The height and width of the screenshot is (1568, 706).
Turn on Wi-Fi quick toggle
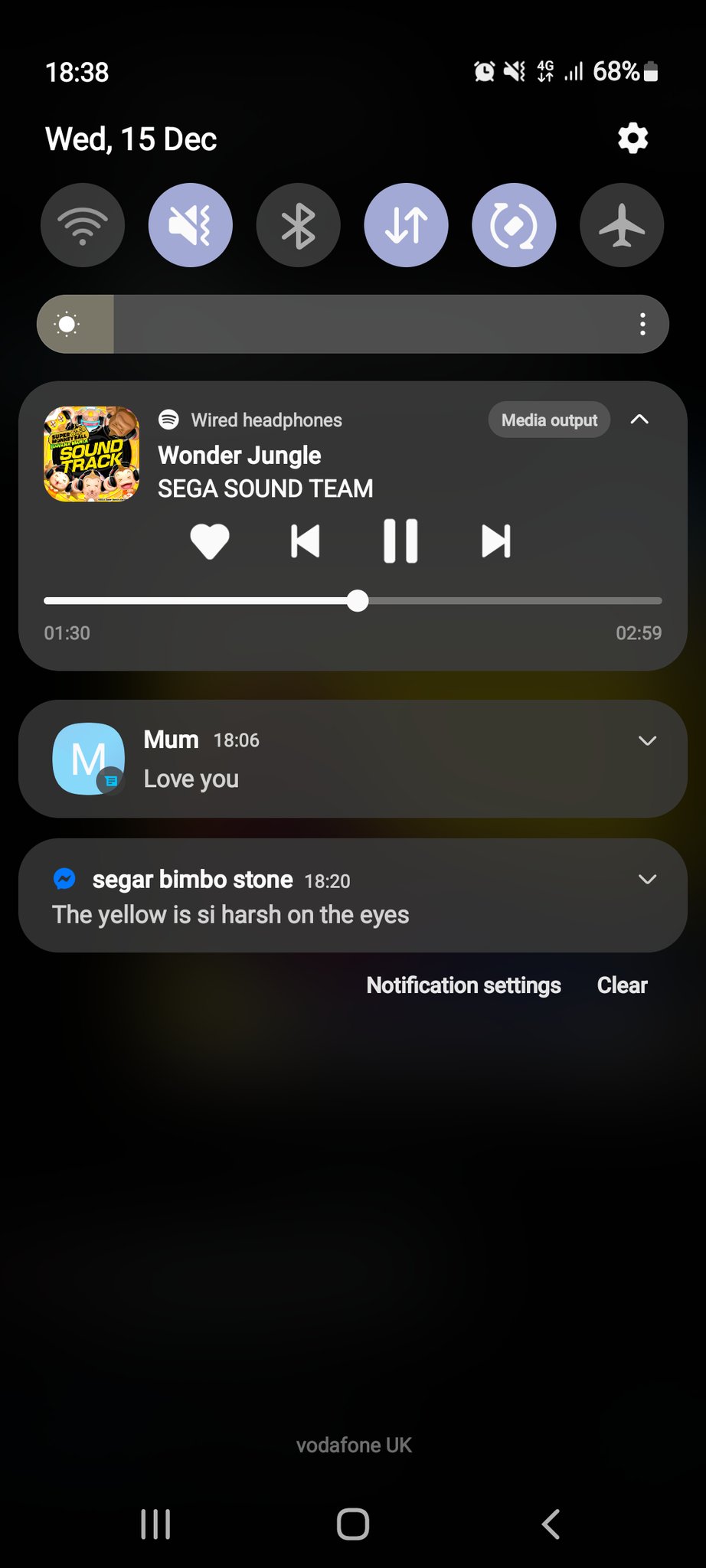point(83,225)
